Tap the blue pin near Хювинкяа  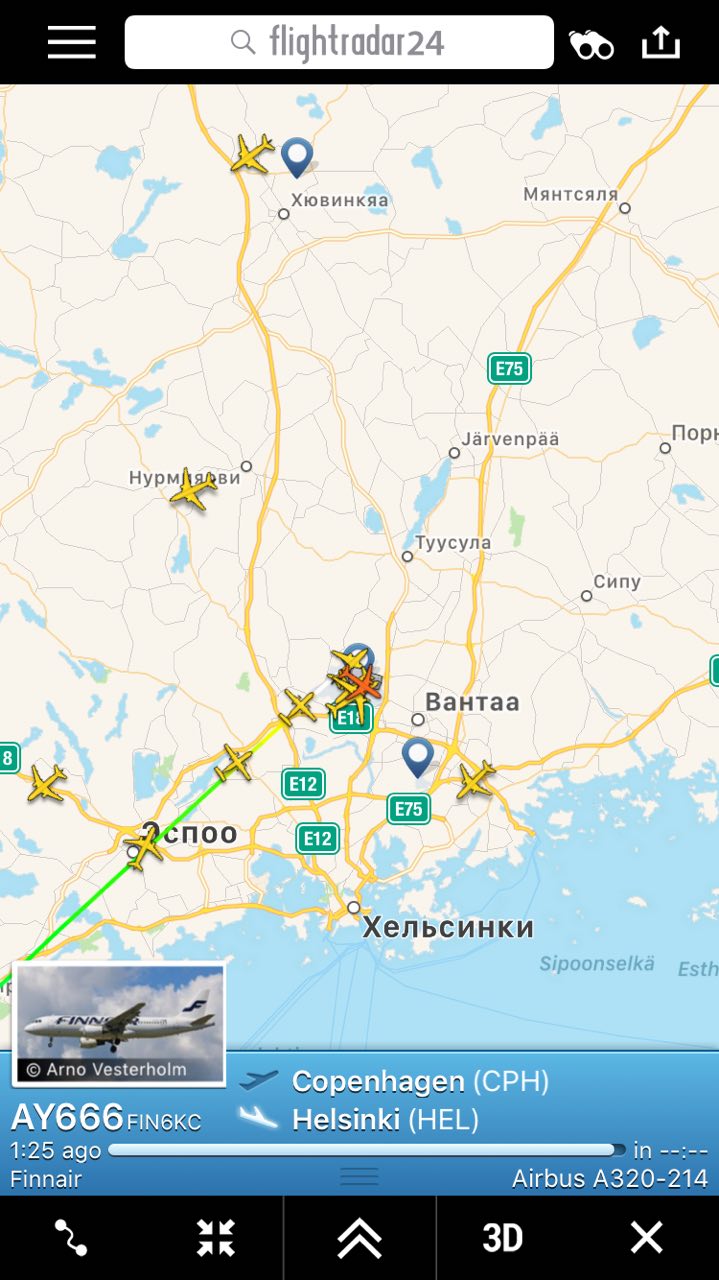(297, 156)
